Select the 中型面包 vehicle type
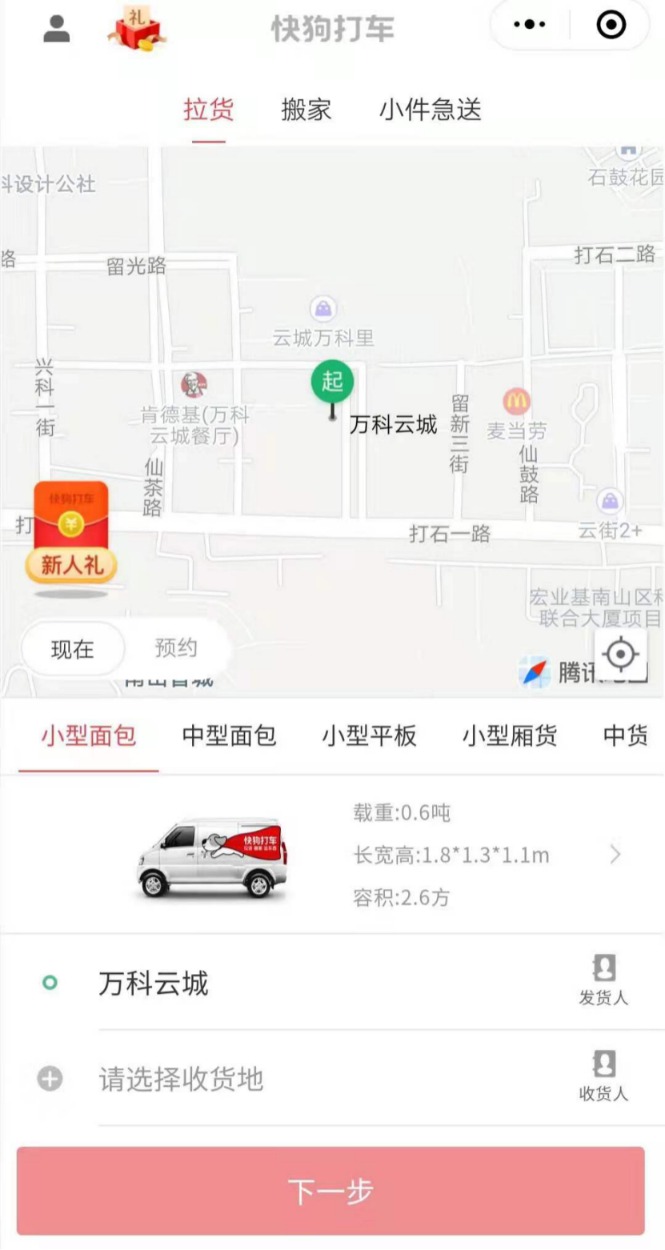 pos(229,737)
